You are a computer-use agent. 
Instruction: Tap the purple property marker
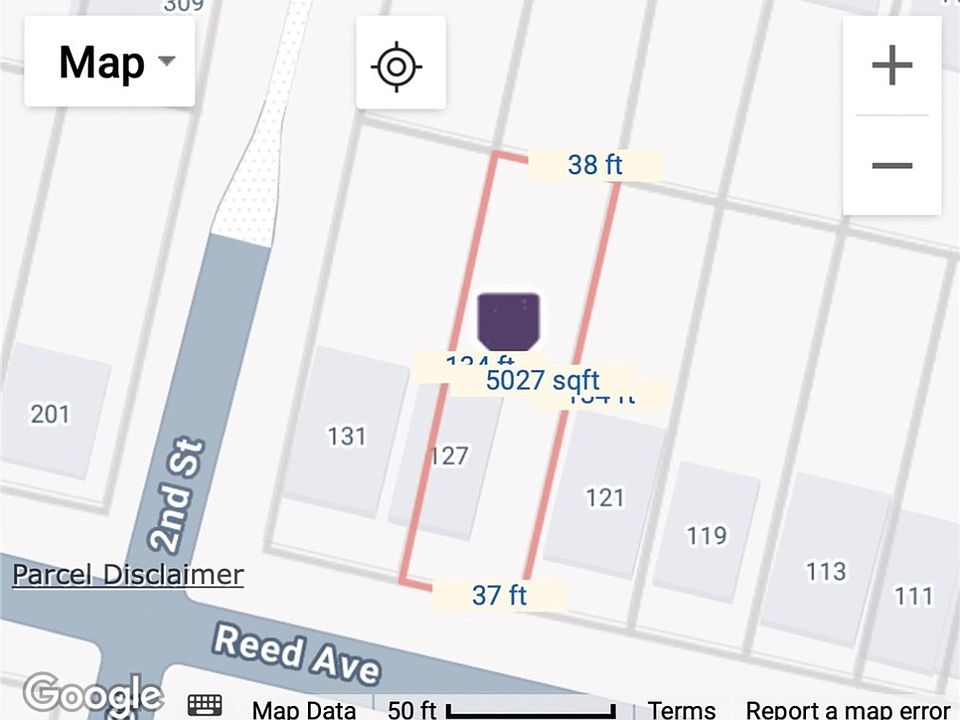pyautogui.click(x=509, y=321)
